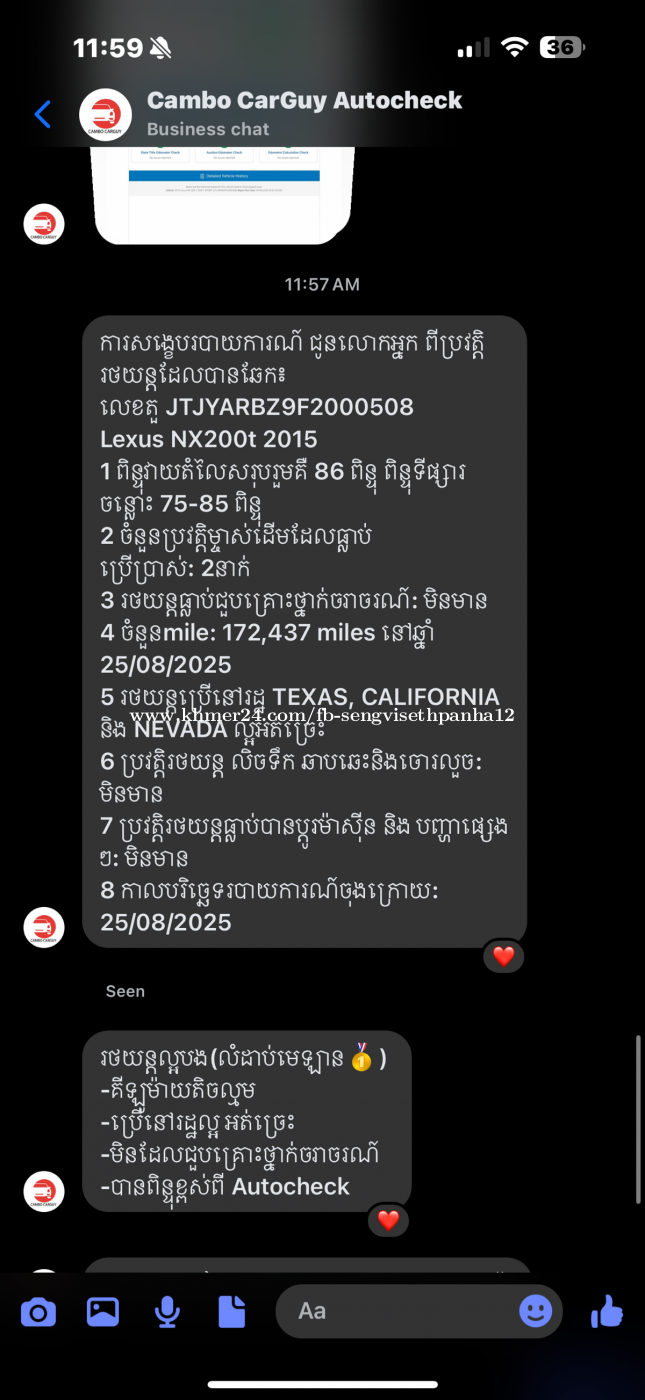Record a voice message with microphone
The image size is (645, 1400).
(x=167, y=1311)
